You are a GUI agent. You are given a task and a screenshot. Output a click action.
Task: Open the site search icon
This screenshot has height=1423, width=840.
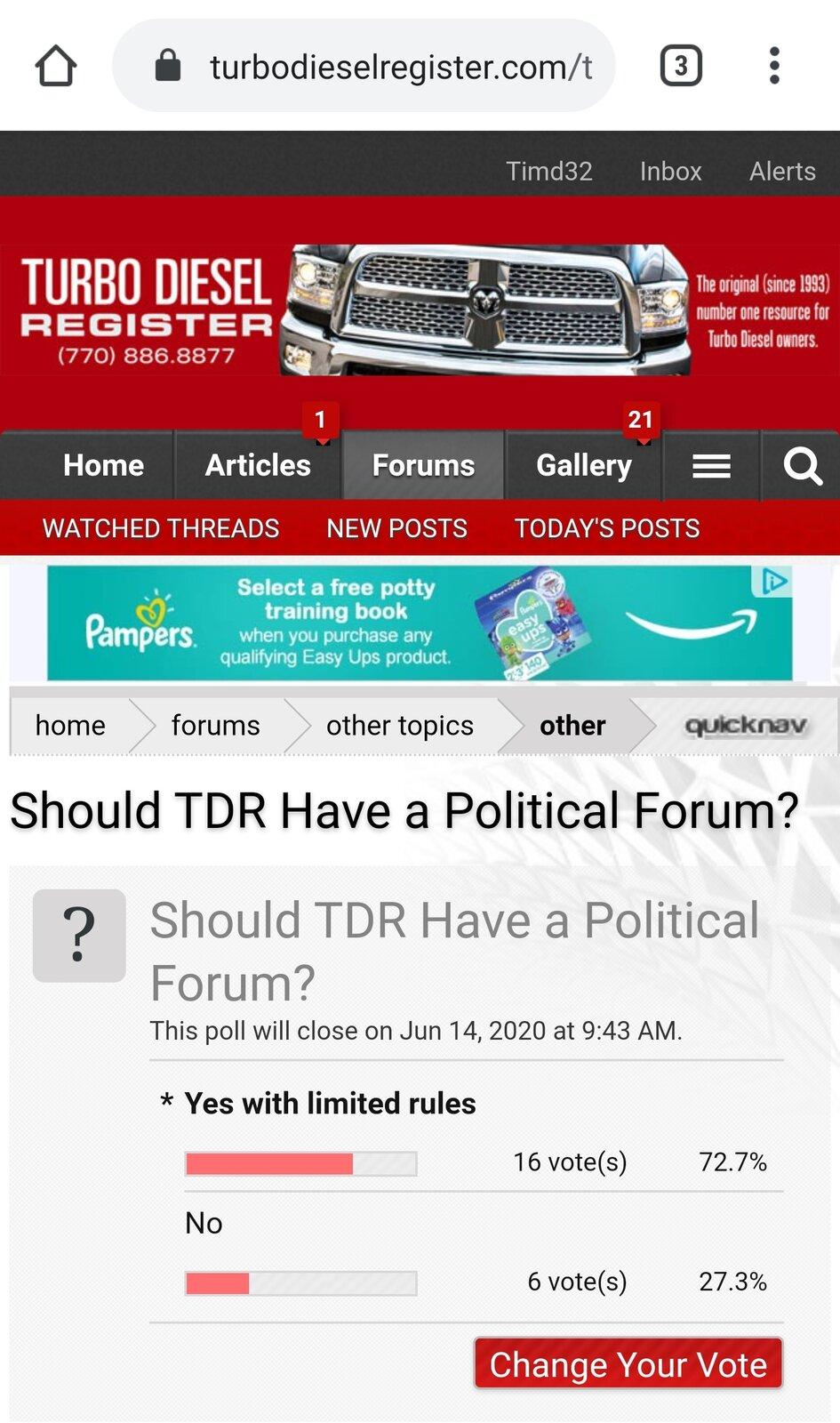click(802, 465)
